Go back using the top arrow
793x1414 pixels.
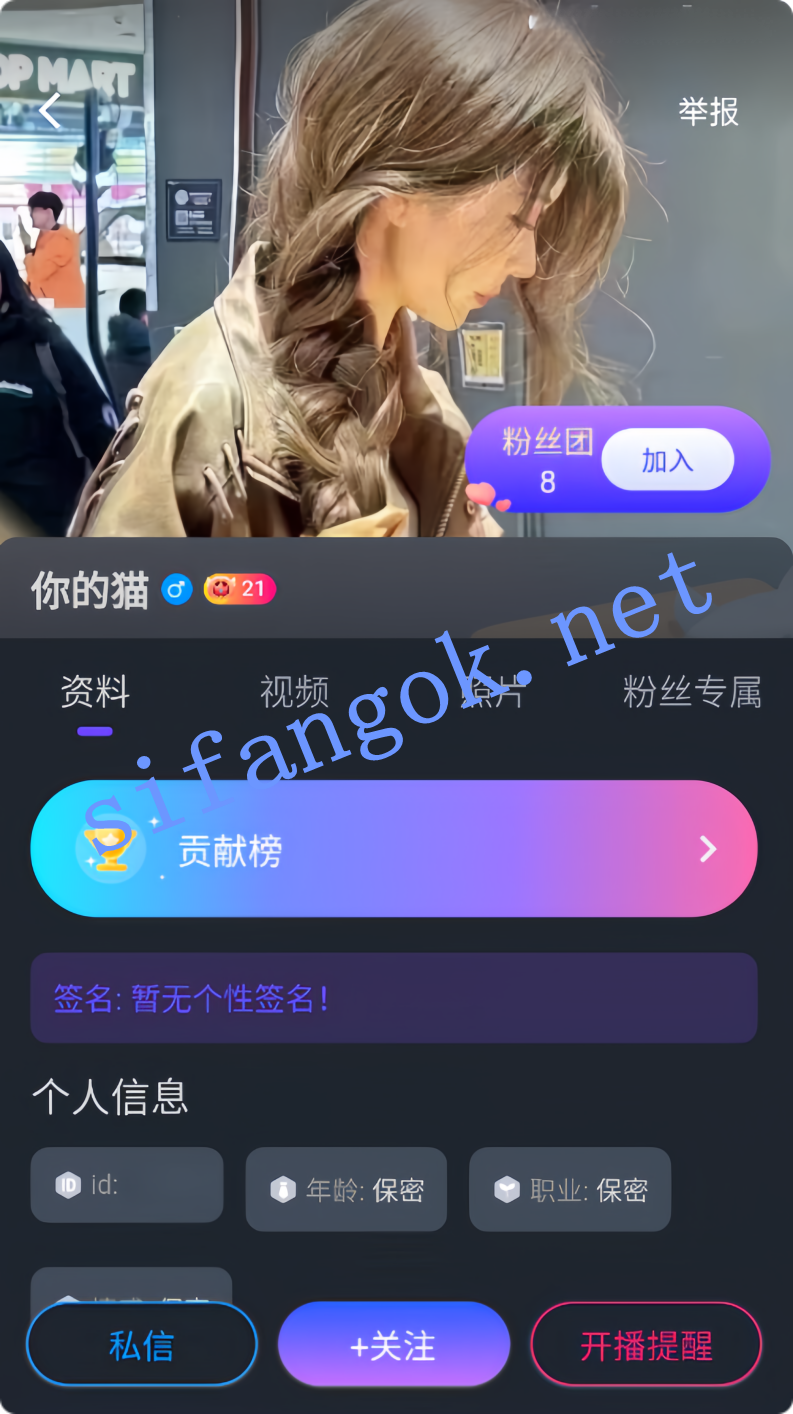point(50,111)
